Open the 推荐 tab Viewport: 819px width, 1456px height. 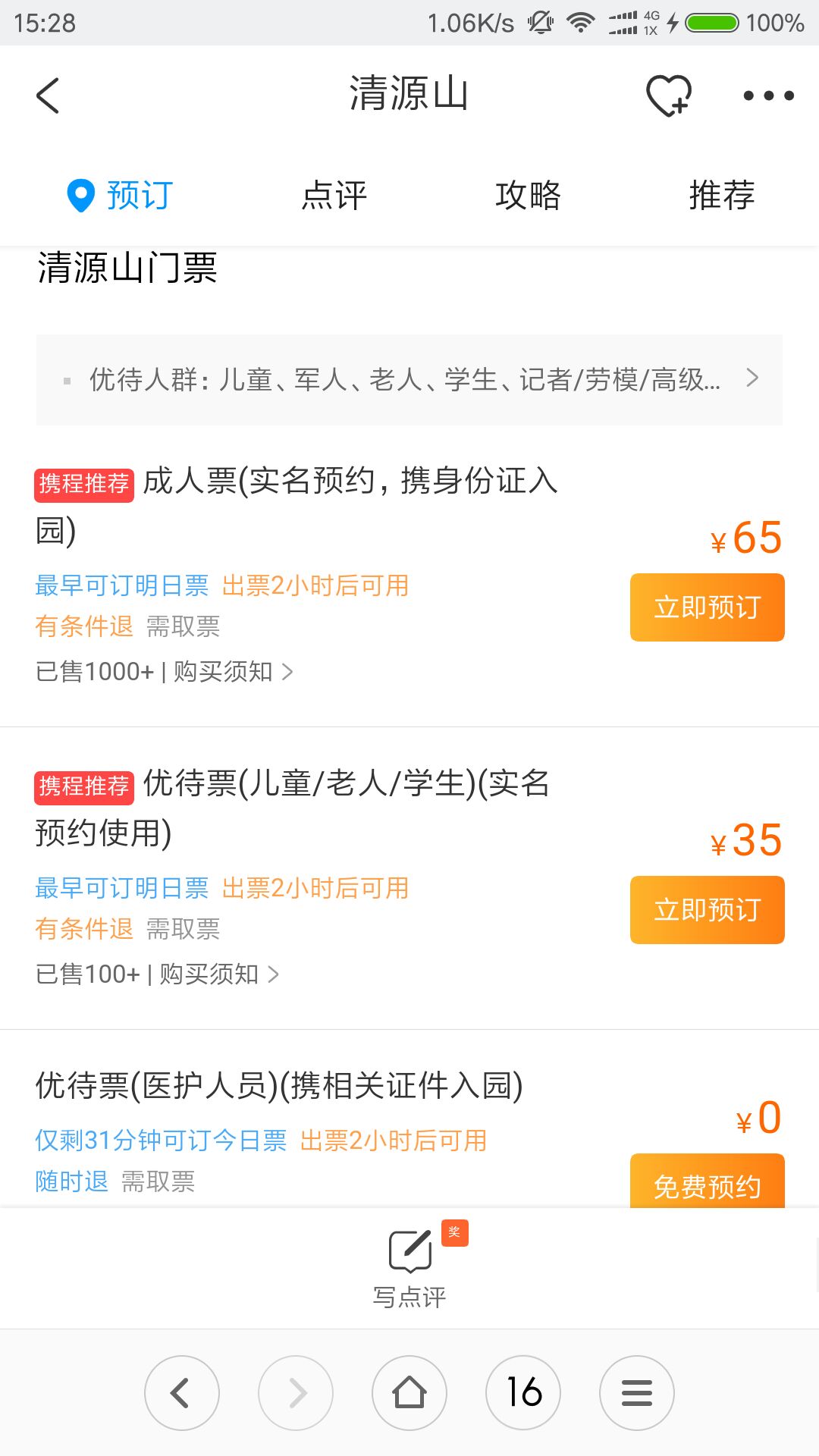click(722, 195)
